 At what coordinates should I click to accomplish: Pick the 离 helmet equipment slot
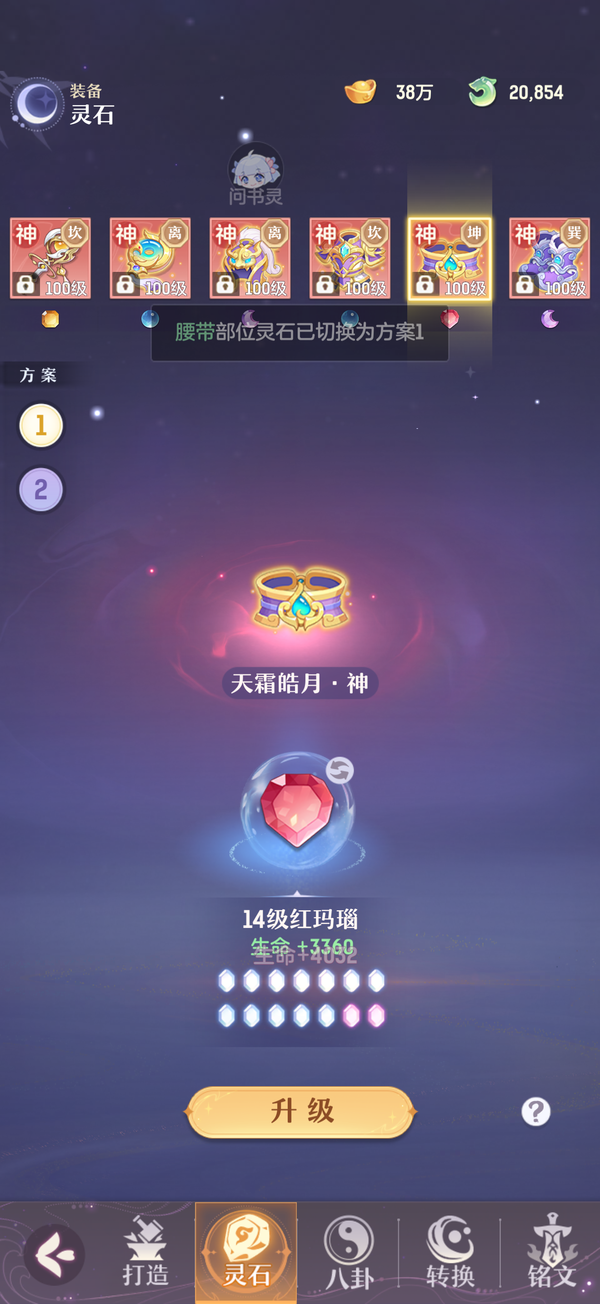[x=250, y=258]
